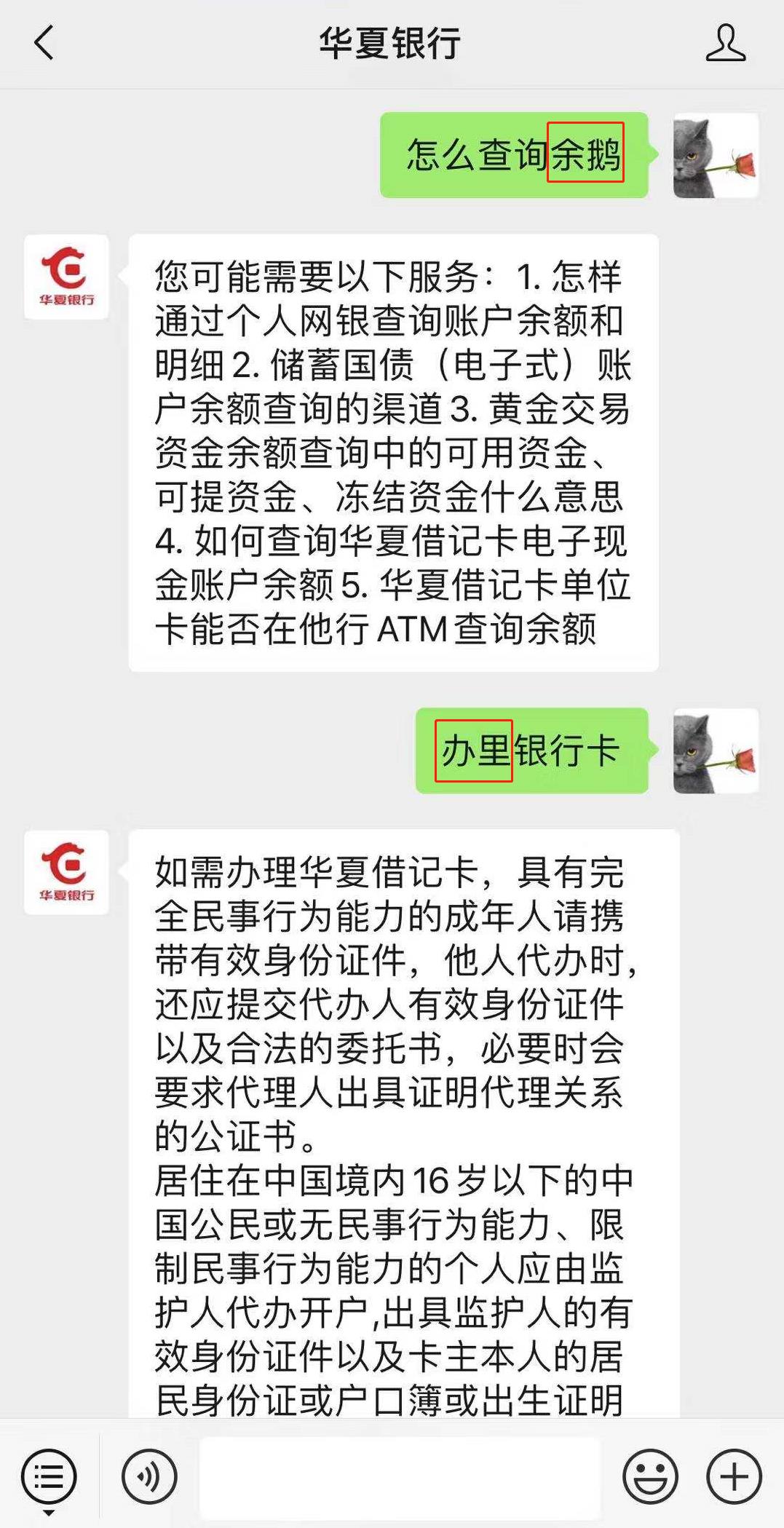784x1528 pixels.
Task: Go back from the 华夏银行 chat
Action: [x=44, y=43]
